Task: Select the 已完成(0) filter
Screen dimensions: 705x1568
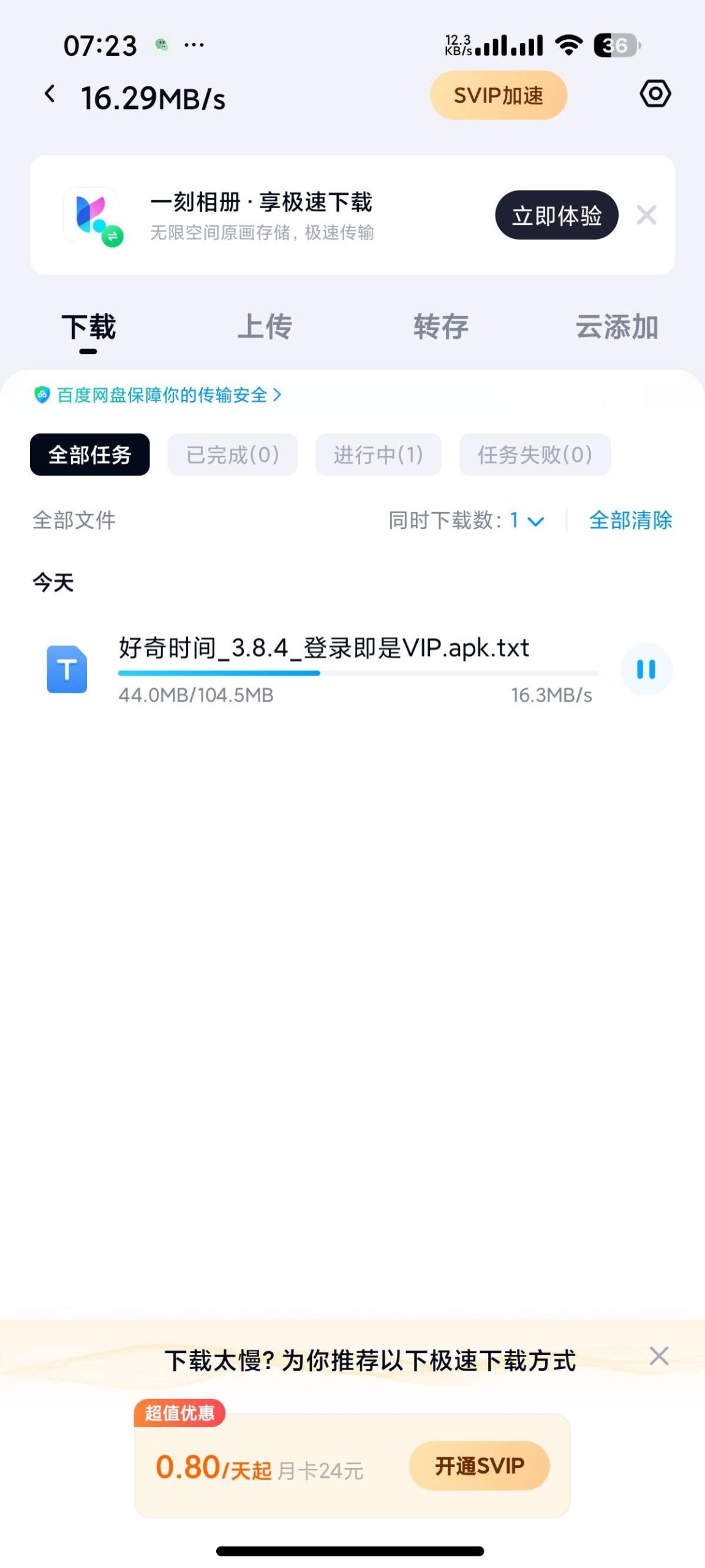Action: [x=232, y=454]
